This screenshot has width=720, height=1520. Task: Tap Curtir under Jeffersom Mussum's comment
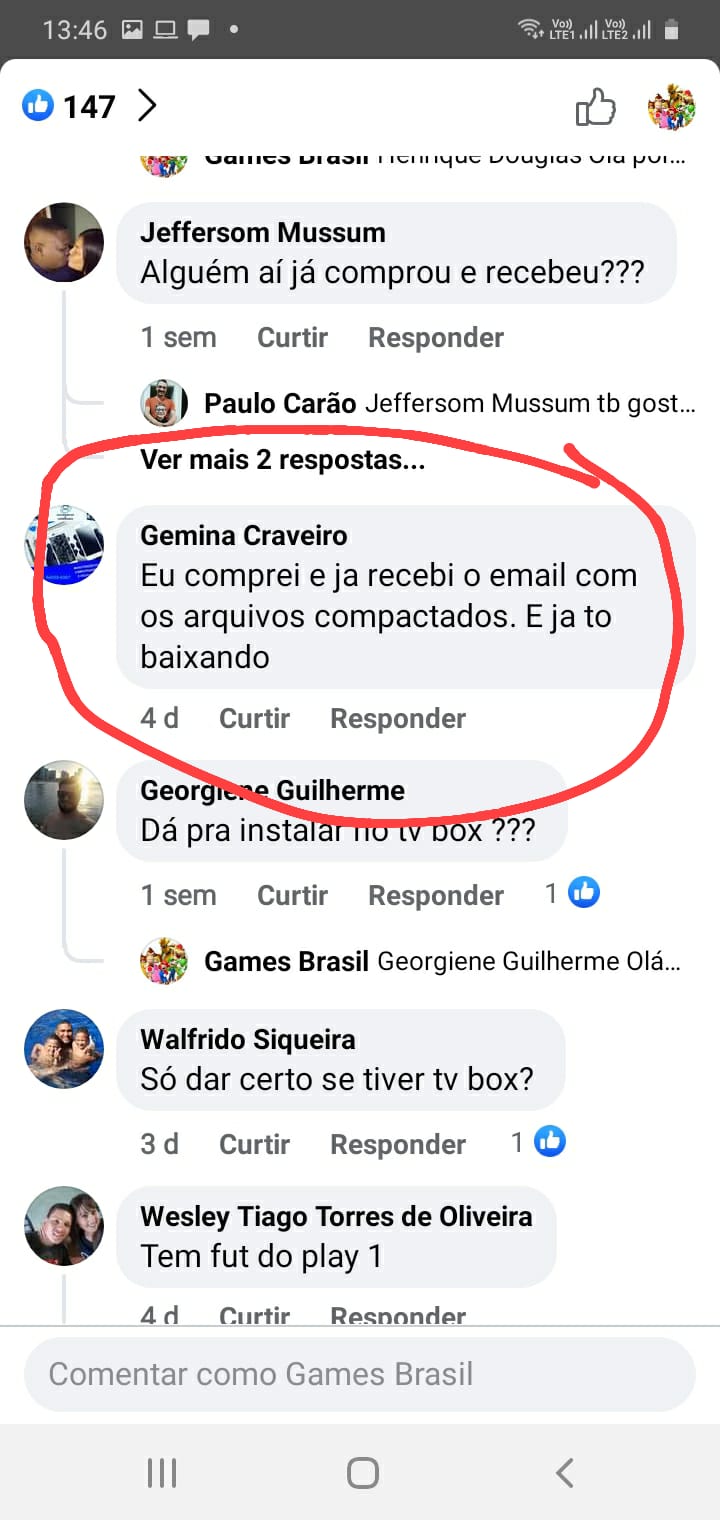click(292, 338)
